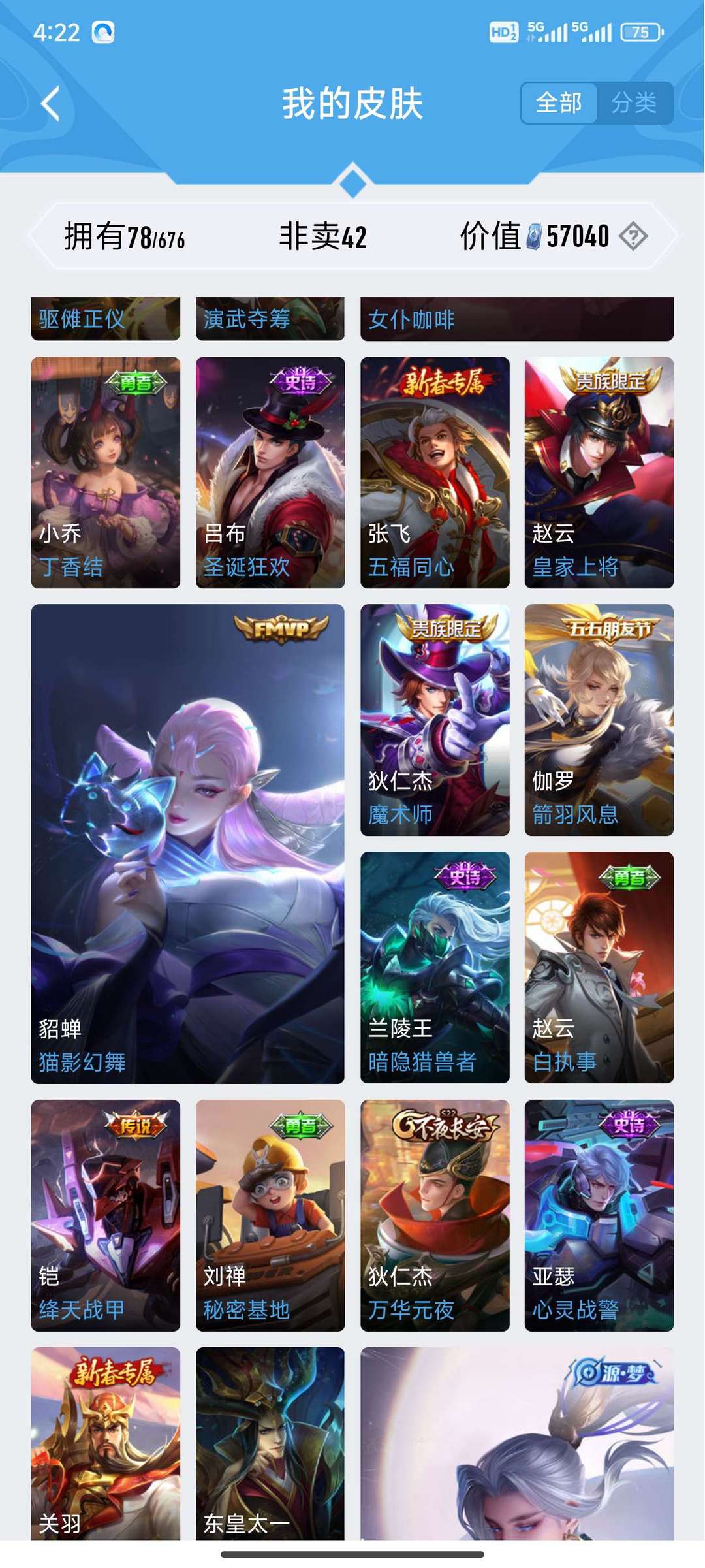Open 铠 绛天战甲 legendary skin
Viewport: 705px width, 1568px height.
(x=106, y=1215)
